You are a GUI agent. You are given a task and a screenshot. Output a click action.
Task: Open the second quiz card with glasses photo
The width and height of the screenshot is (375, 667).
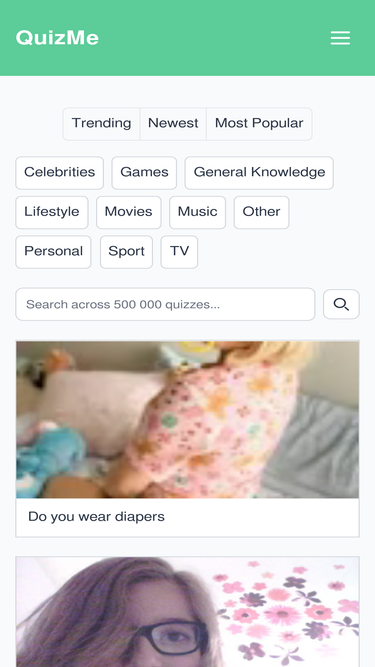(x=188, y=612)
